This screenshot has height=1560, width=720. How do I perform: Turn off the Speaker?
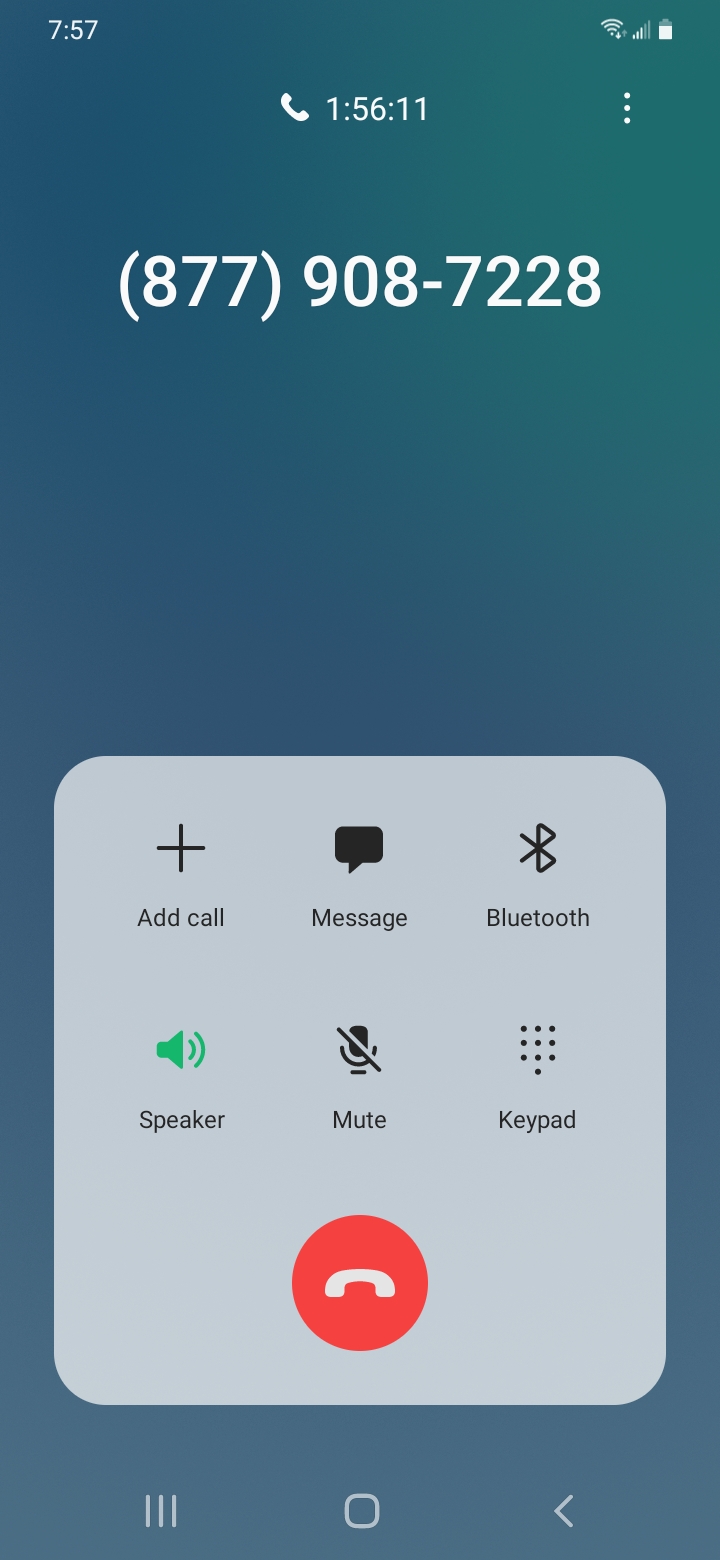[181, 1078]
